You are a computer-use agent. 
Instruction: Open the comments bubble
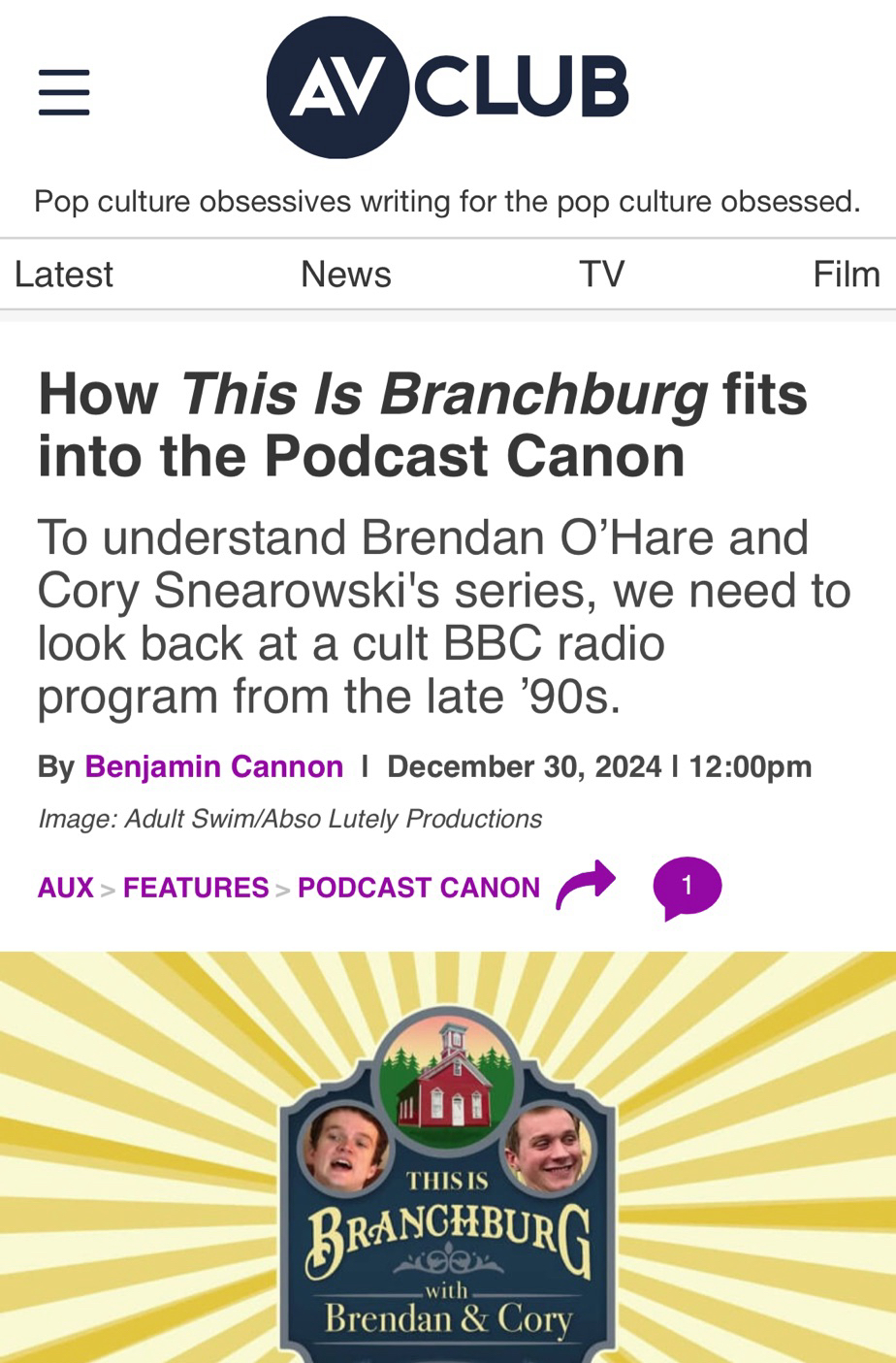pyautogui.click(x=687, y=886)
